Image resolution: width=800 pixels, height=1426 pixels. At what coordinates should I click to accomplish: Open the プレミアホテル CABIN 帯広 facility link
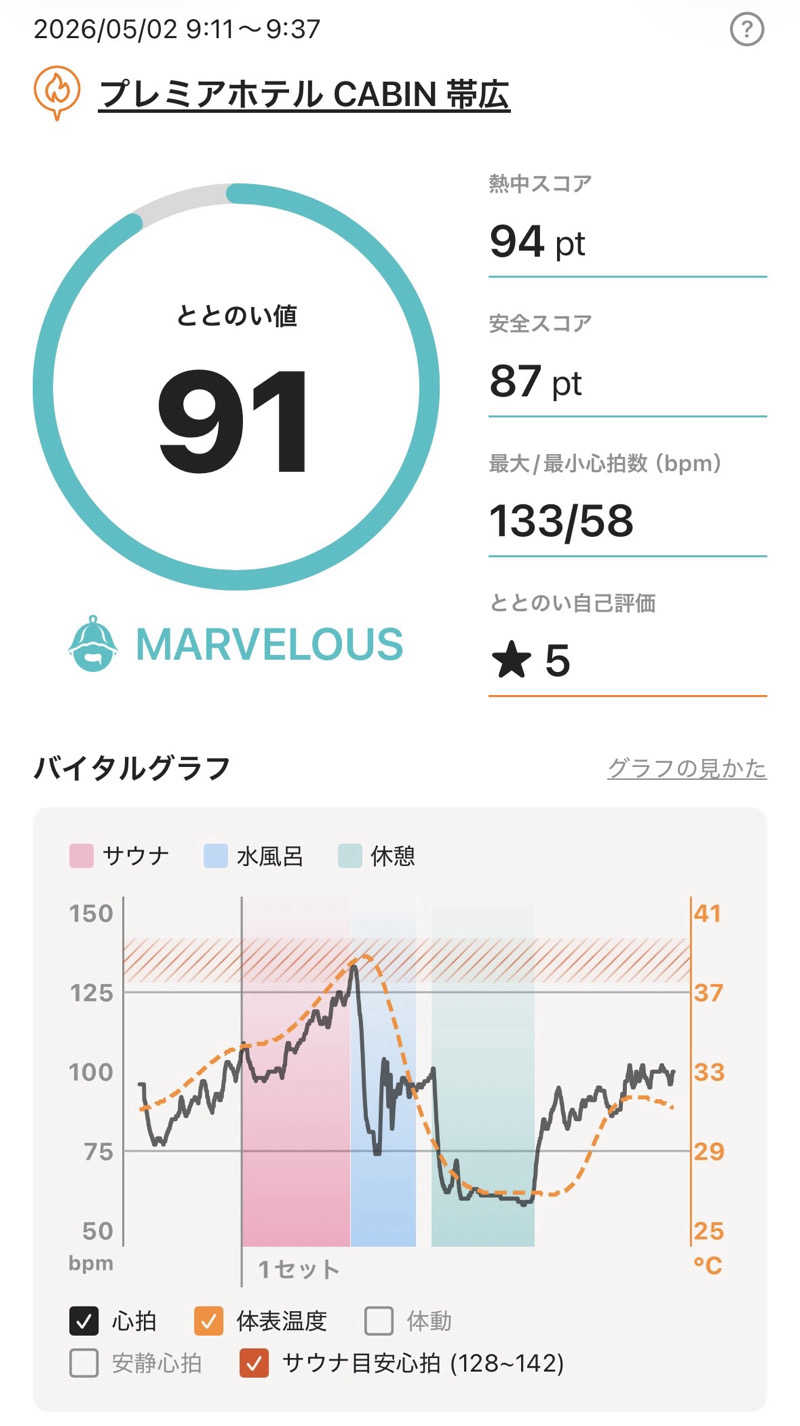(x=304, y=95)
